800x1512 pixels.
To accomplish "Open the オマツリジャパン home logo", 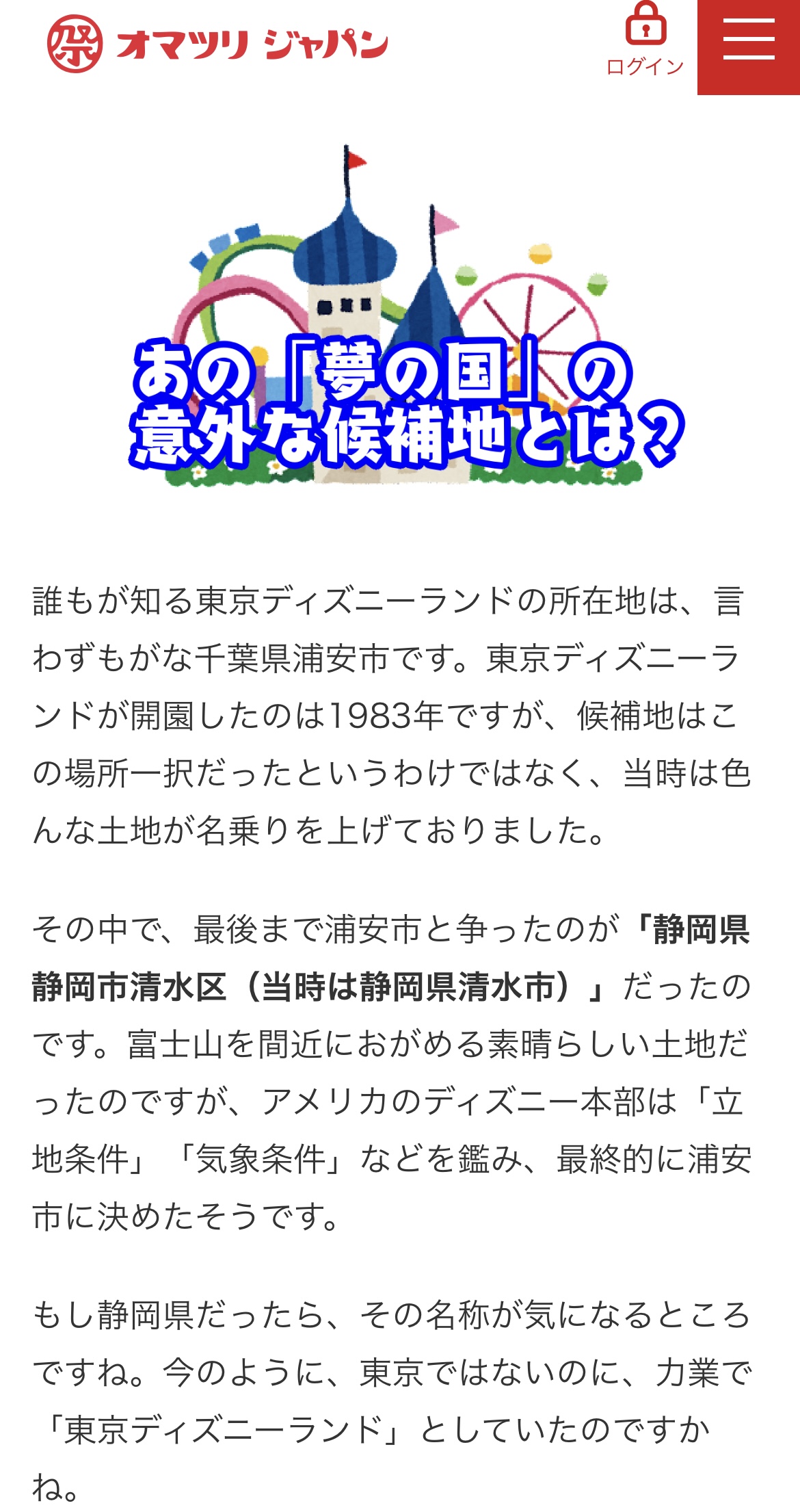I will pos(217,44).
